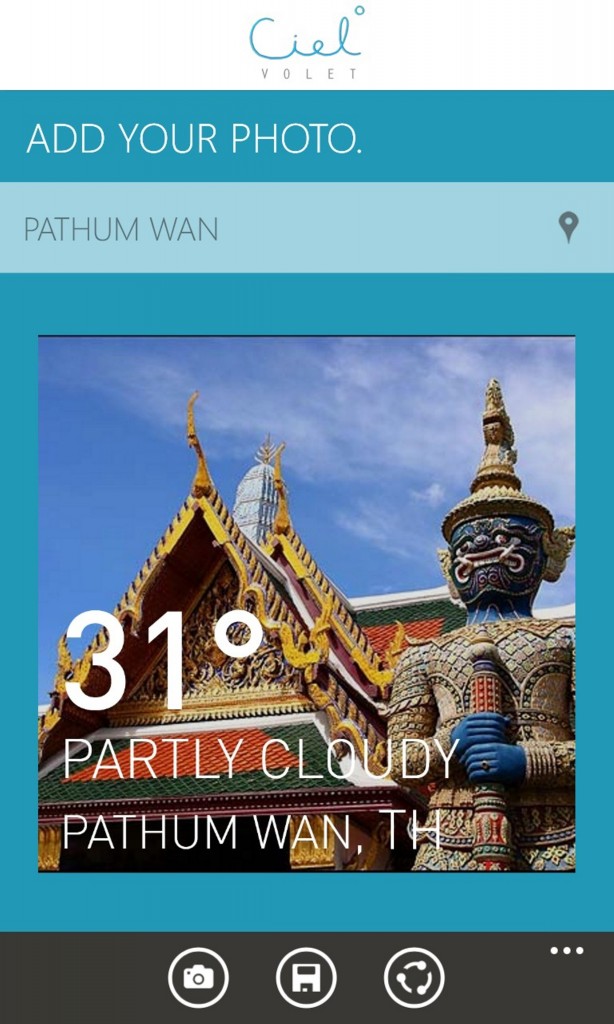Save the weather photo with the disk icon
Screen dimensions: 614x1024
[x=305, y=977]
